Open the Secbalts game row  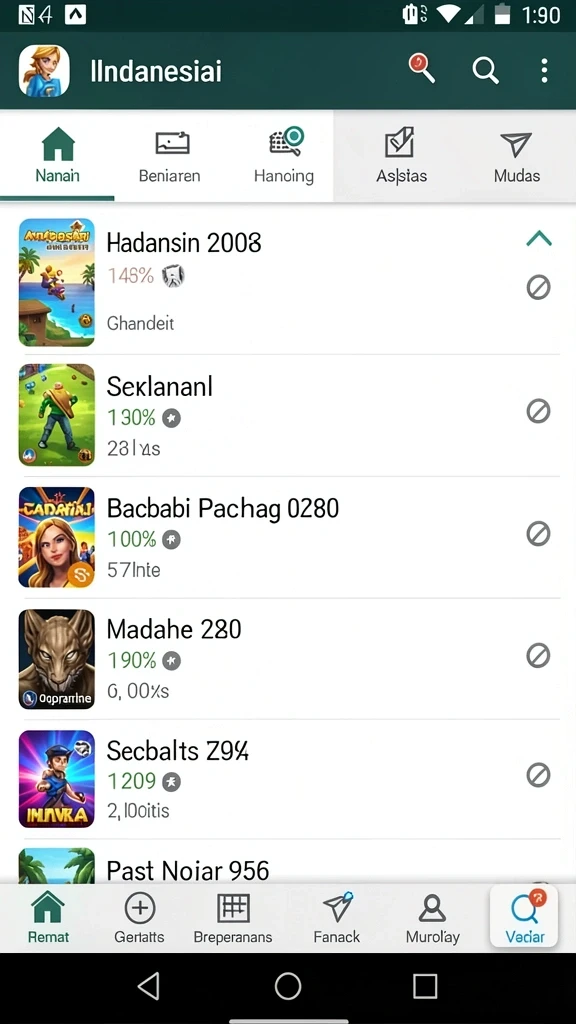pos(288,780)
